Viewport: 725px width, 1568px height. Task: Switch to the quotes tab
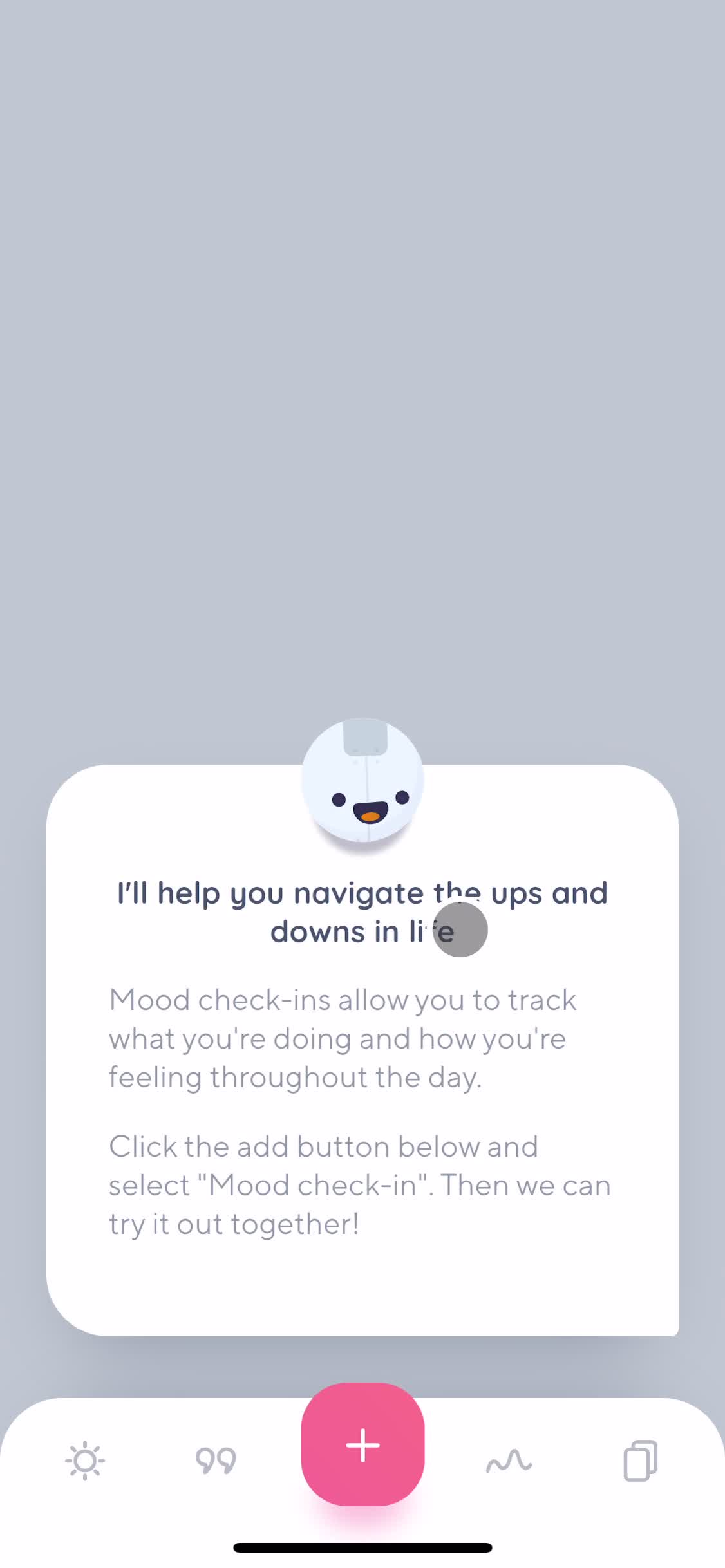[216, 1461]
